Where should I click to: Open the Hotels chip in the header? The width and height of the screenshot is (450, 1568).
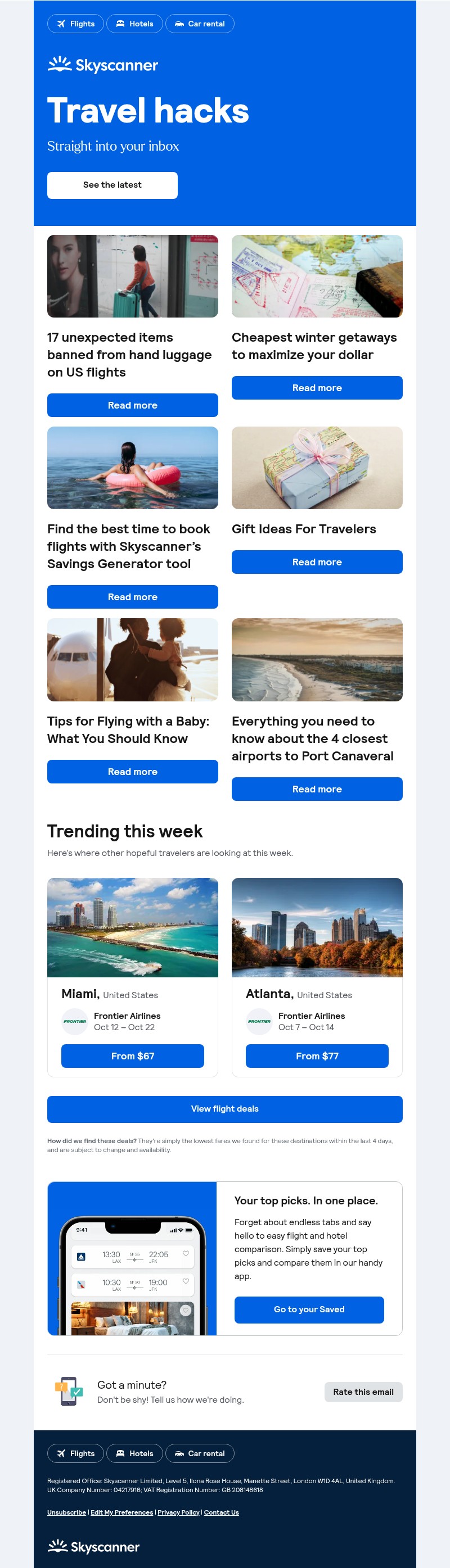(x=134, y=24)
